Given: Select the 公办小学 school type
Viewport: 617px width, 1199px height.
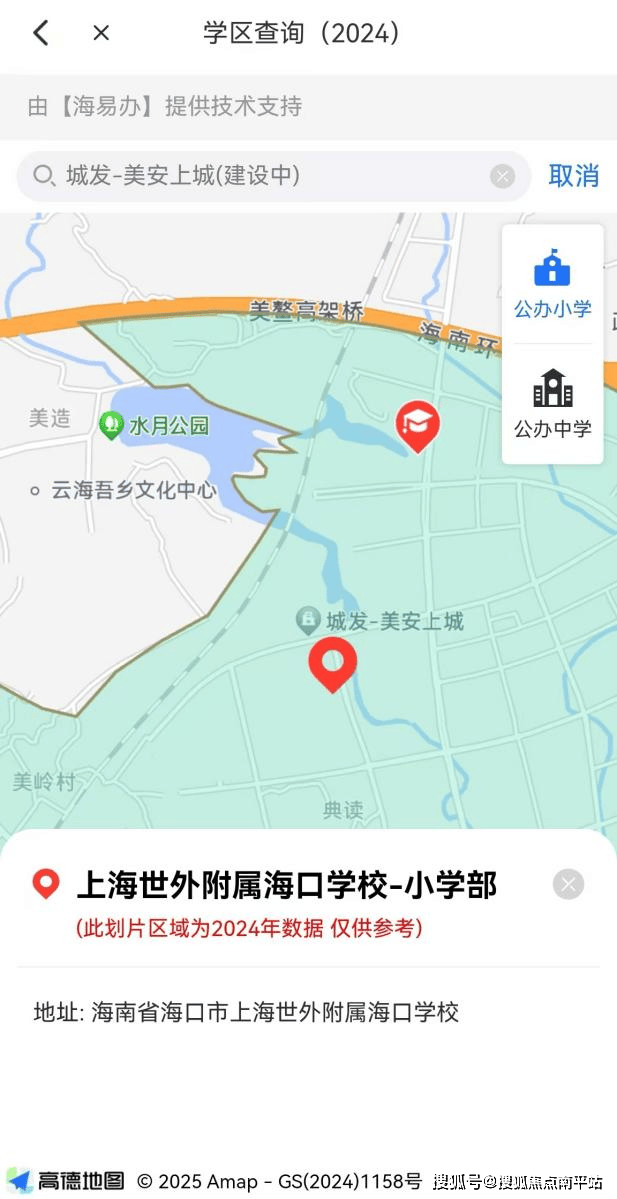Looking at the screenshot, I should 552,284.
